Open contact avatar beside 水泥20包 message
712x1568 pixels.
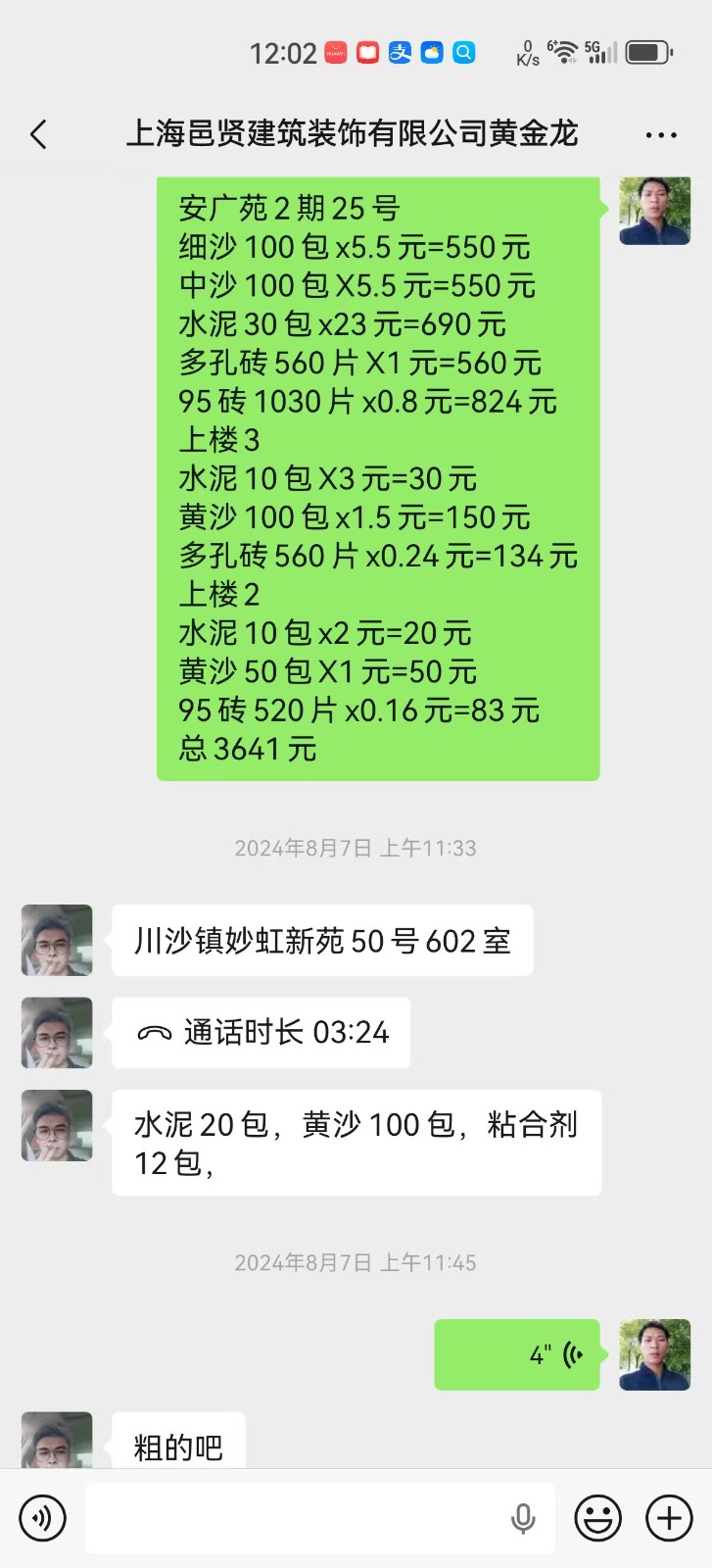(57, 1125)
